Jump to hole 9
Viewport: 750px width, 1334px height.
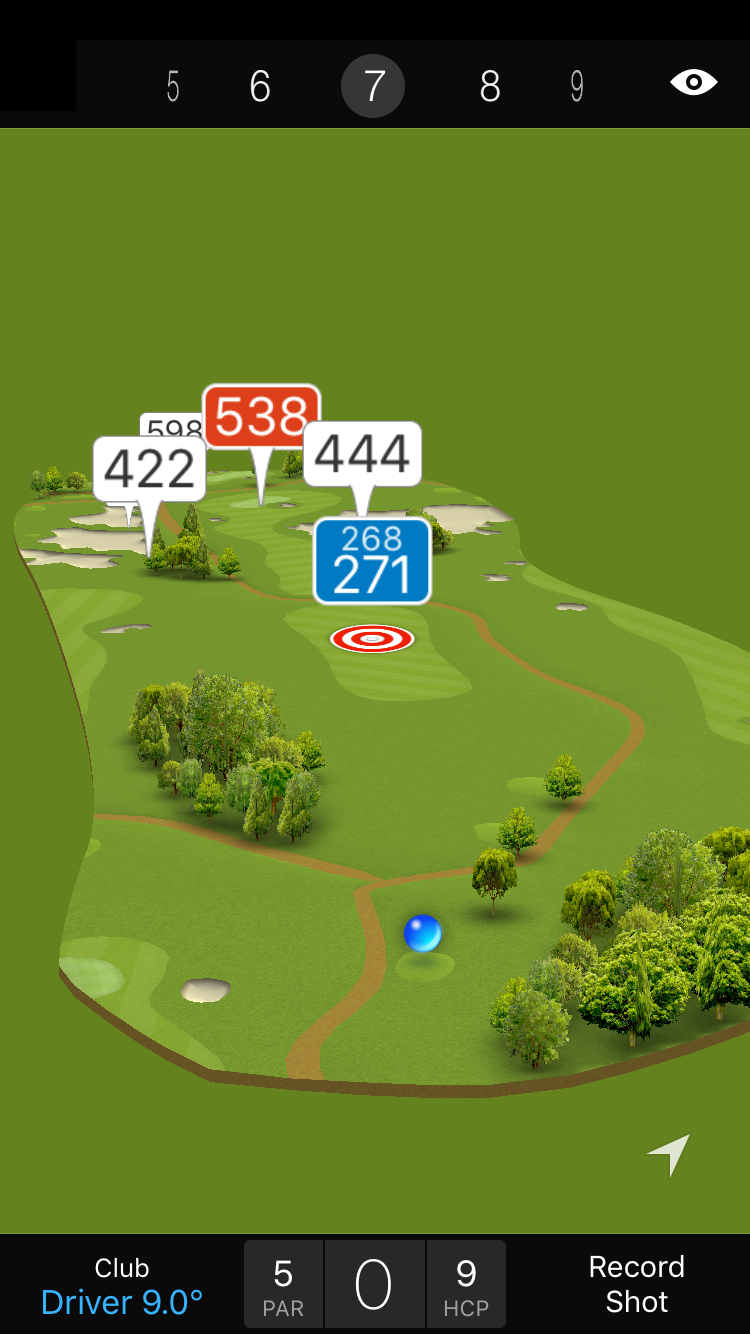pos(577,87)
